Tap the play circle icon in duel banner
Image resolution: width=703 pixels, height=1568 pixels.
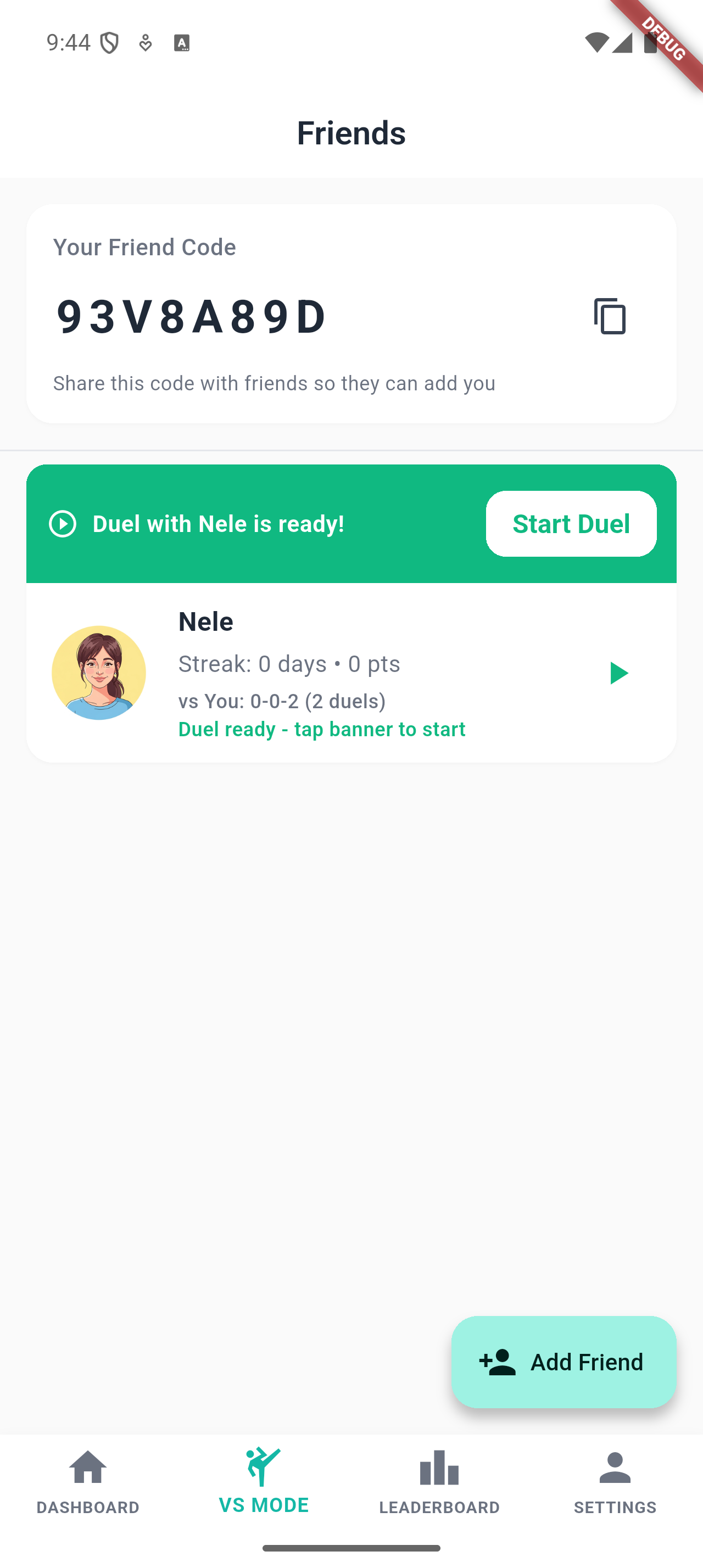click(x=63, y=523)
